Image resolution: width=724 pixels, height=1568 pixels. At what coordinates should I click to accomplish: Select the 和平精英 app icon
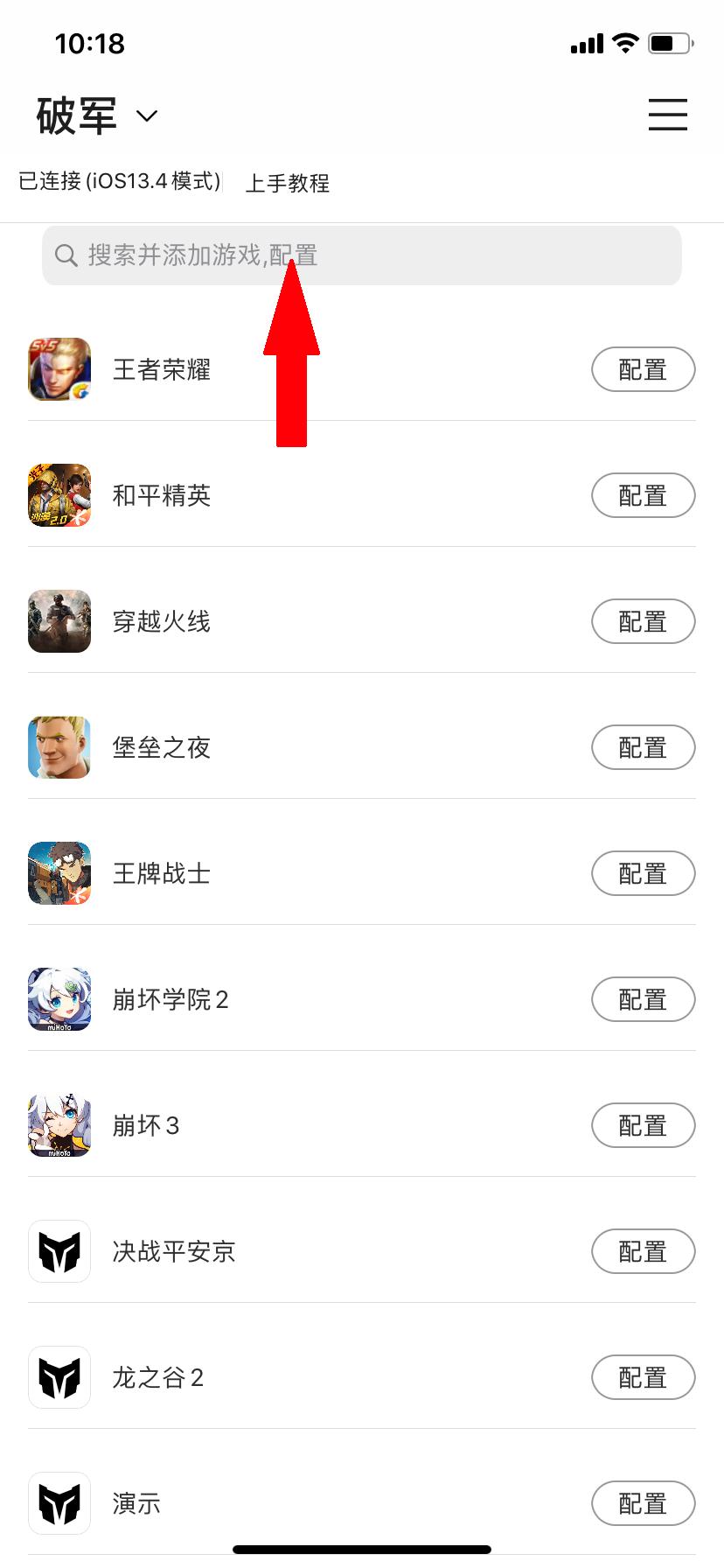click(x=59, y=495)
